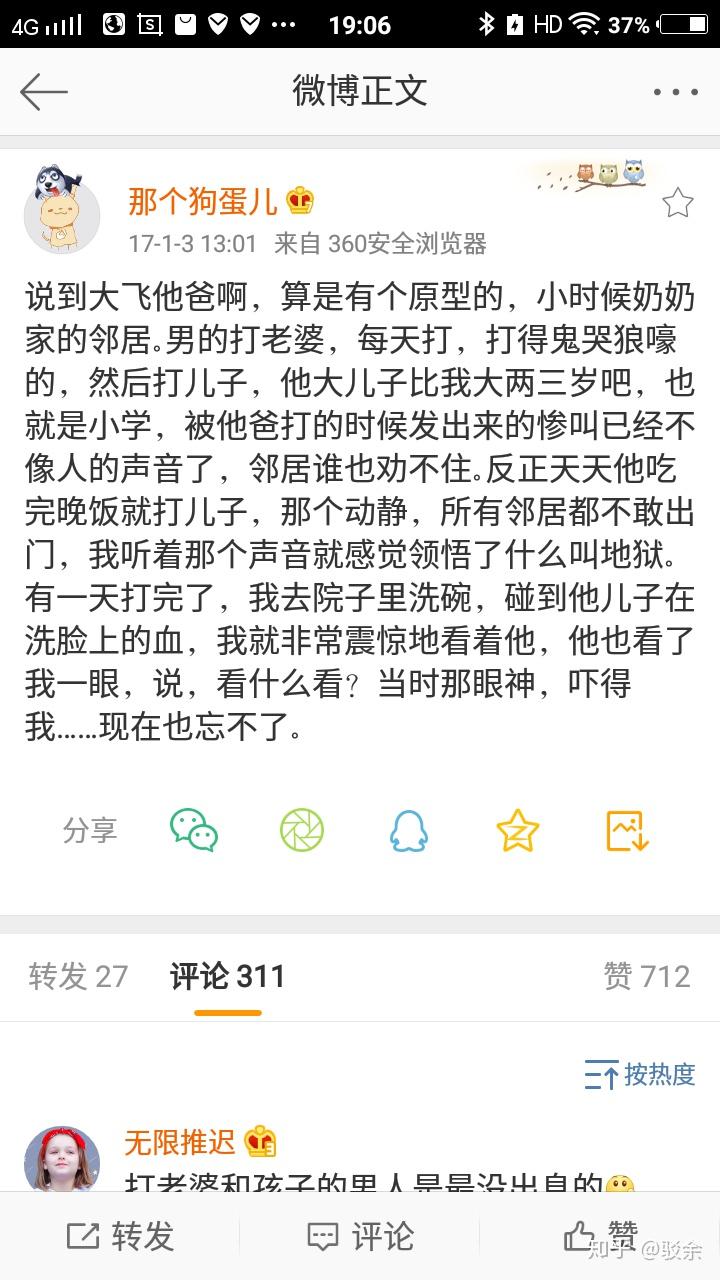The height and width of the screenshot is (1280, 720).
Task: Open the three-dot overflow menu
Action: pos(676,92)
